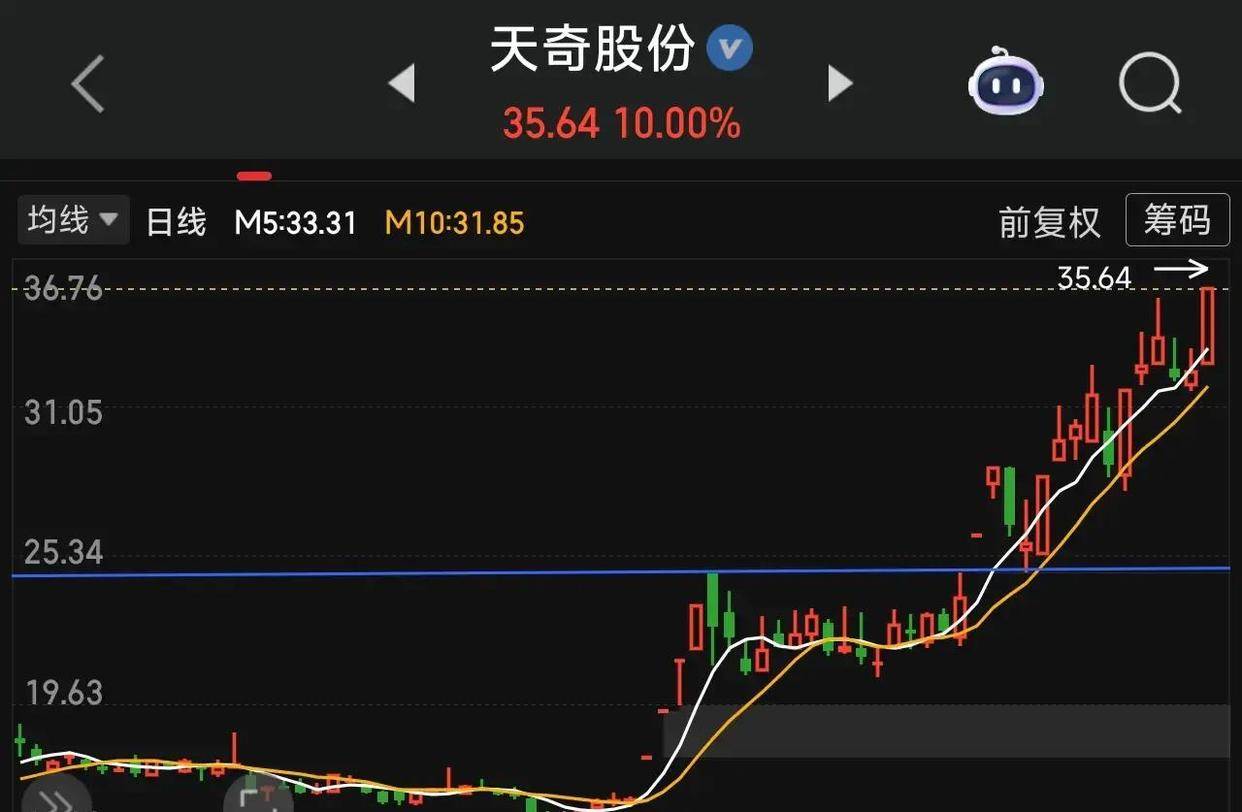Open the robot AI assistant

[1005, 82]
